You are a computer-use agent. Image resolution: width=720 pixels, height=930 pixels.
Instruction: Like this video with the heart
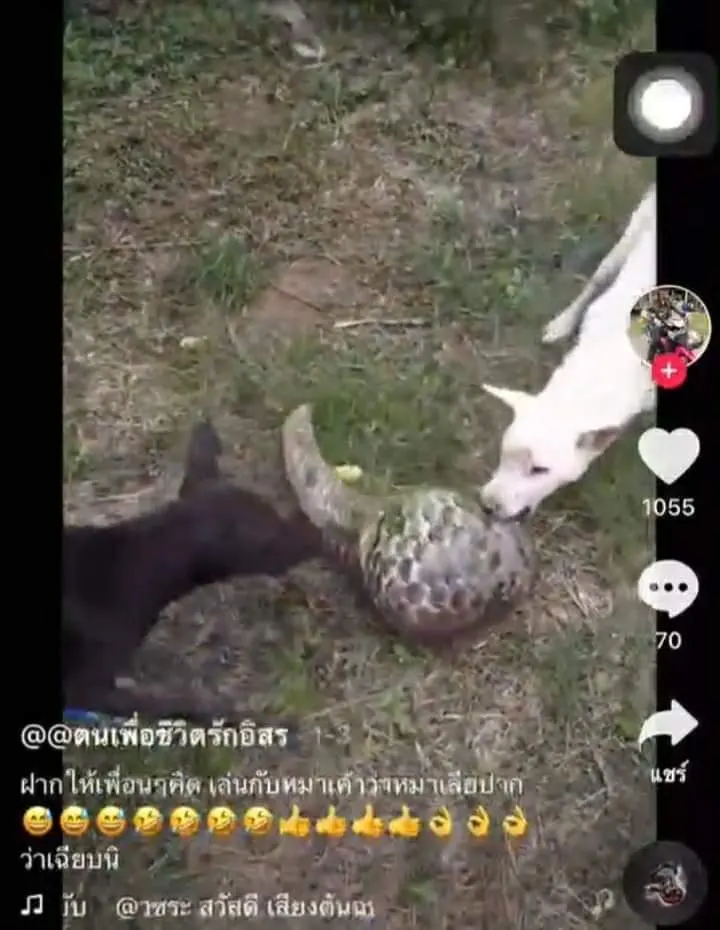click(668, 456)
